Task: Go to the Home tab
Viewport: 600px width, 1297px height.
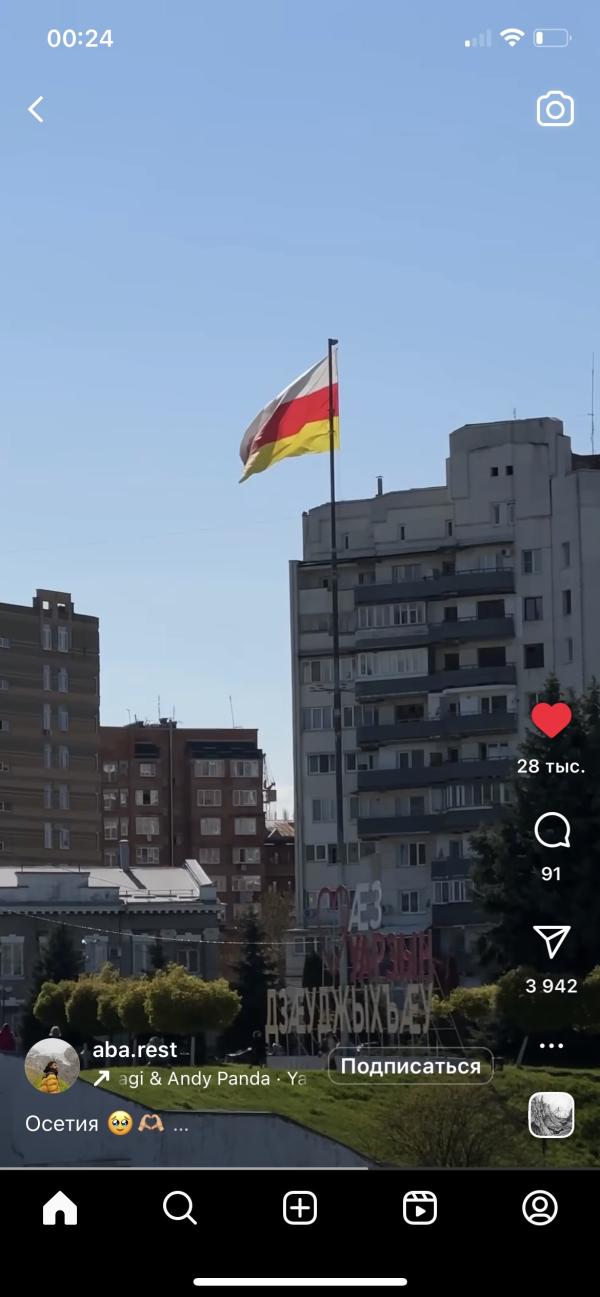Action: [60, 1208]
